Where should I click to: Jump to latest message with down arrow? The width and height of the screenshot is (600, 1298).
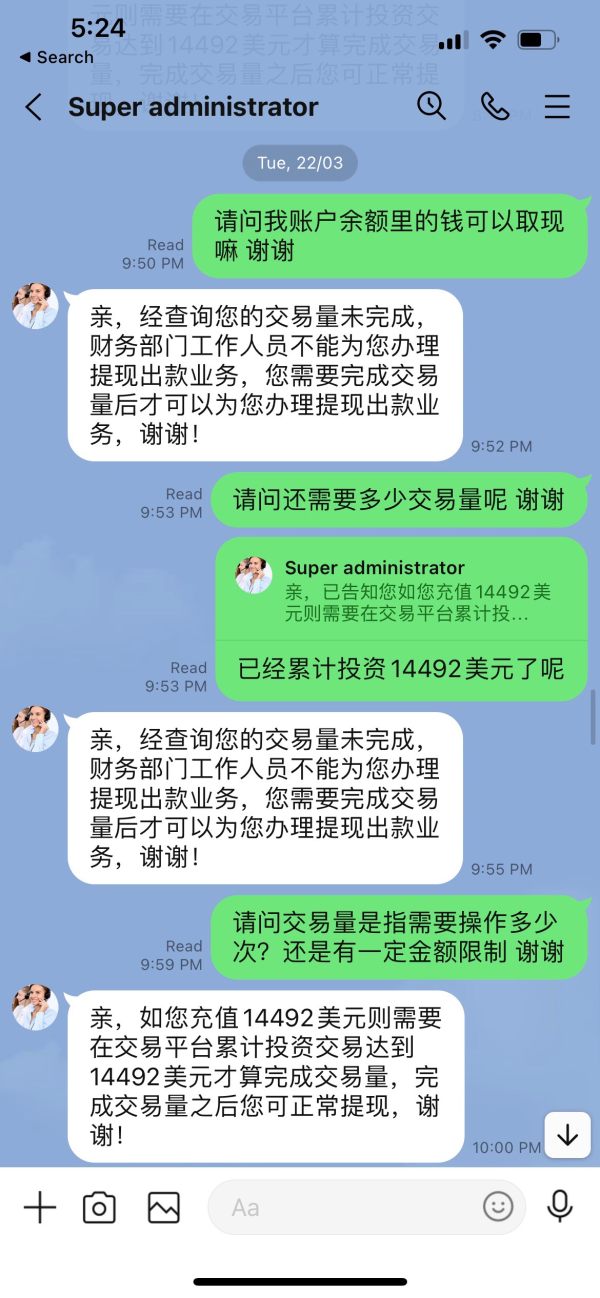click(568, 1135)
